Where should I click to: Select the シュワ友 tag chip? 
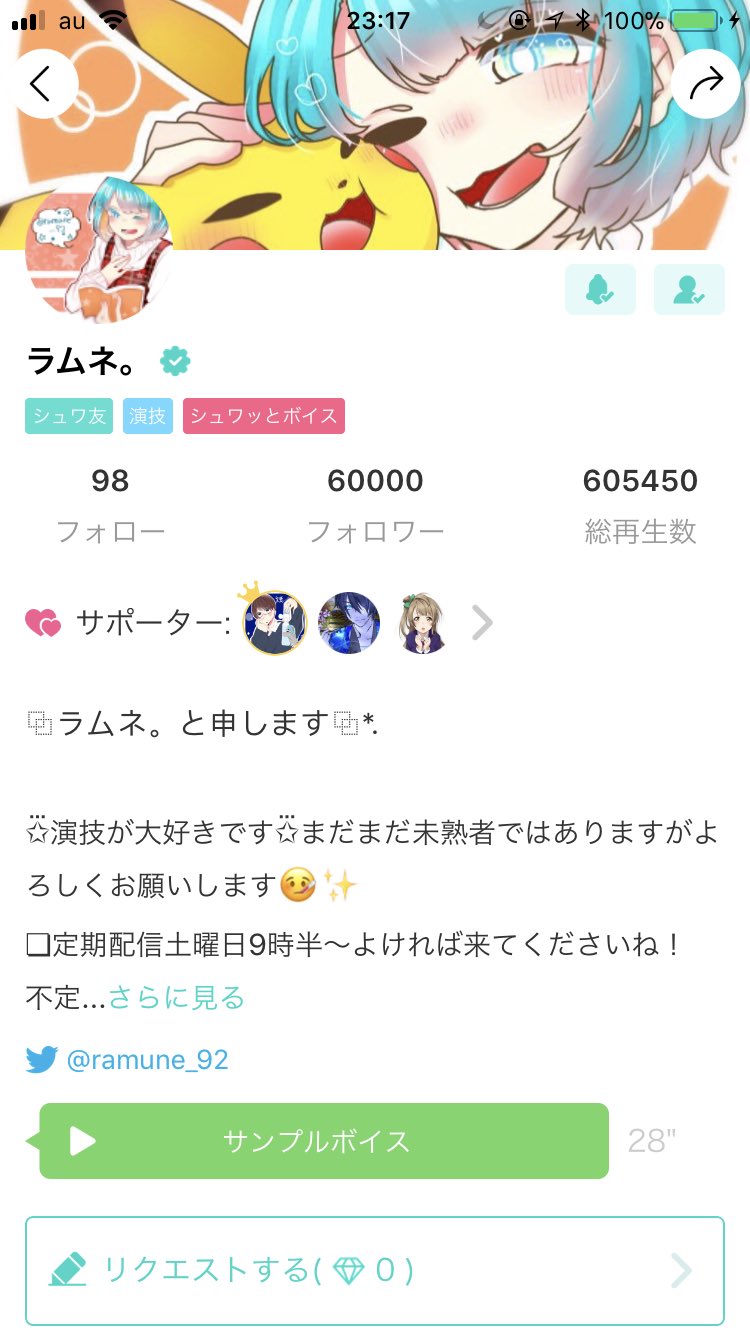click(68, 416)
